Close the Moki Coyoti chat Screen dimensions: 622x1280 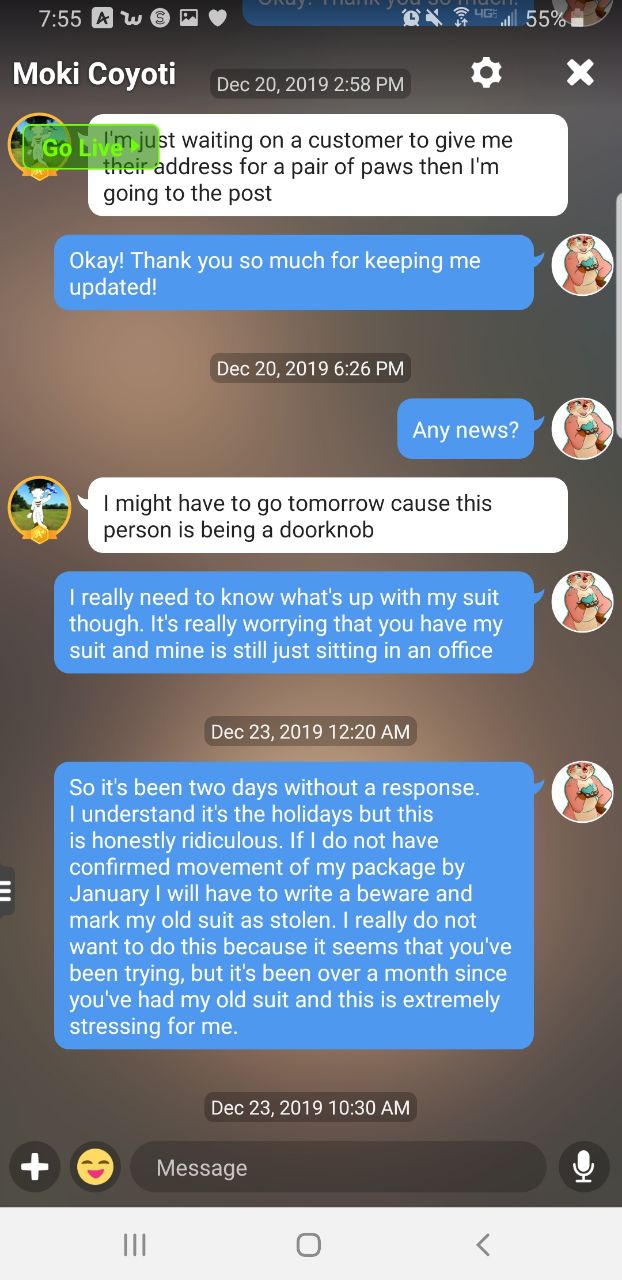tap(580, 72)
